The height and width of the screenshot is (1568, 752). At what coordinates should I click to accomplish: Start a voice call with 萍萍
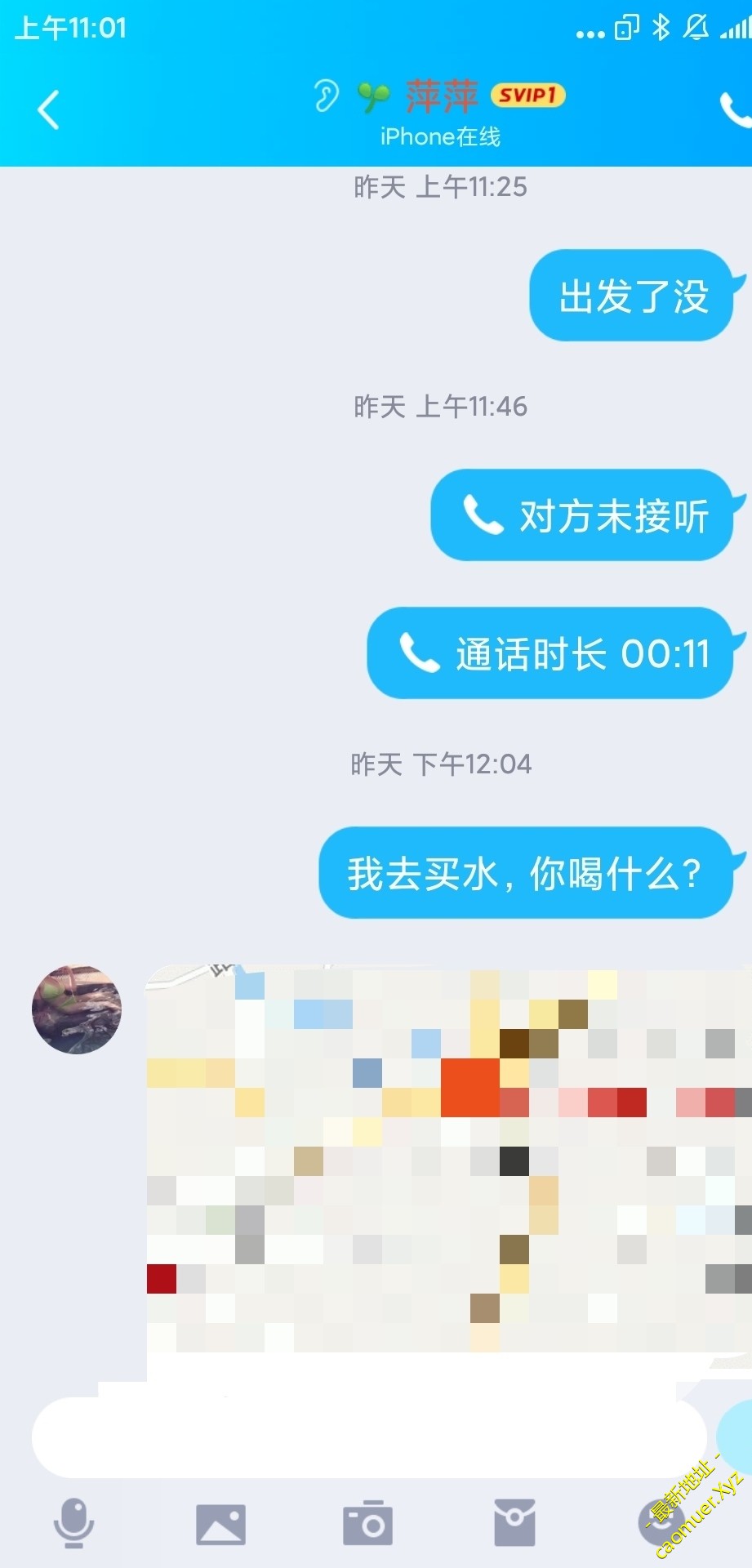click(x=735, y=109)
